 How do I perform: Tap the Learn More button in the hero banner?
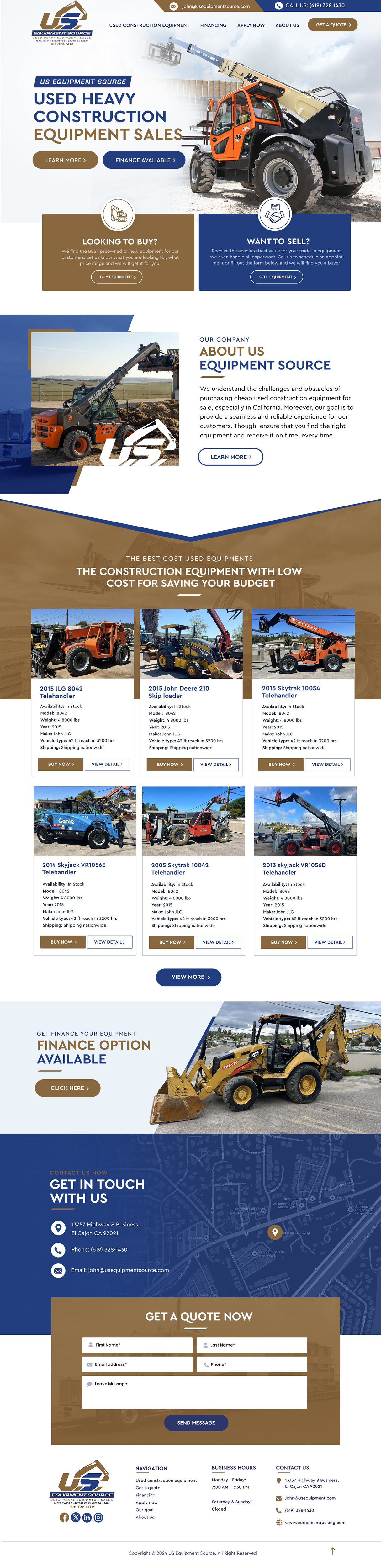tap(65, 160)
